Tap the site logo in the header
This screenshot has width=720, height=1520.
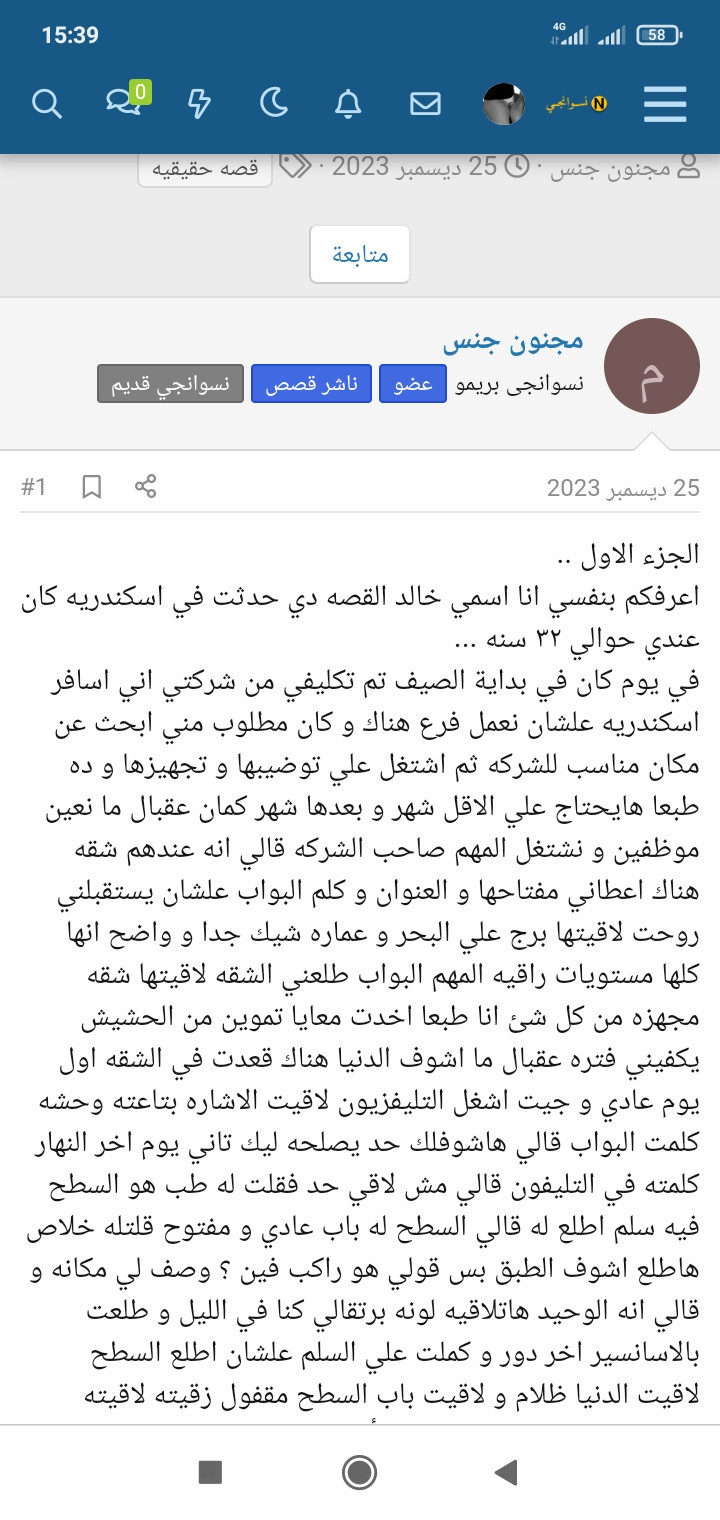[577, 104]
